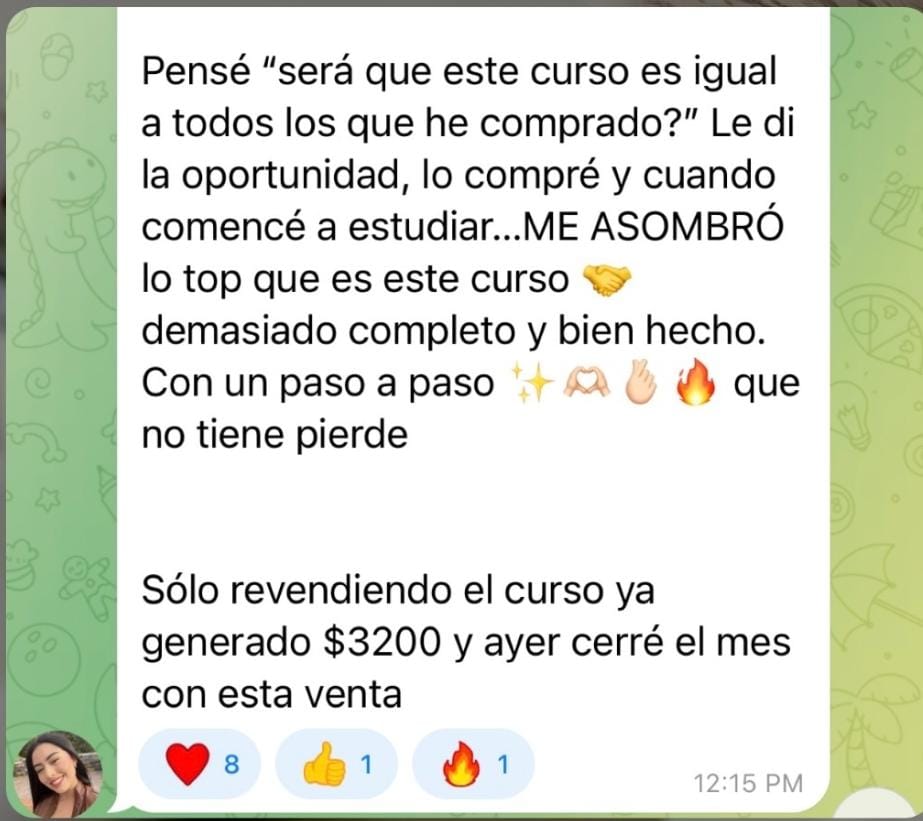923x821 pixels.
Task: React with the fire emoji chip
Action: click(x=473, y=766)
